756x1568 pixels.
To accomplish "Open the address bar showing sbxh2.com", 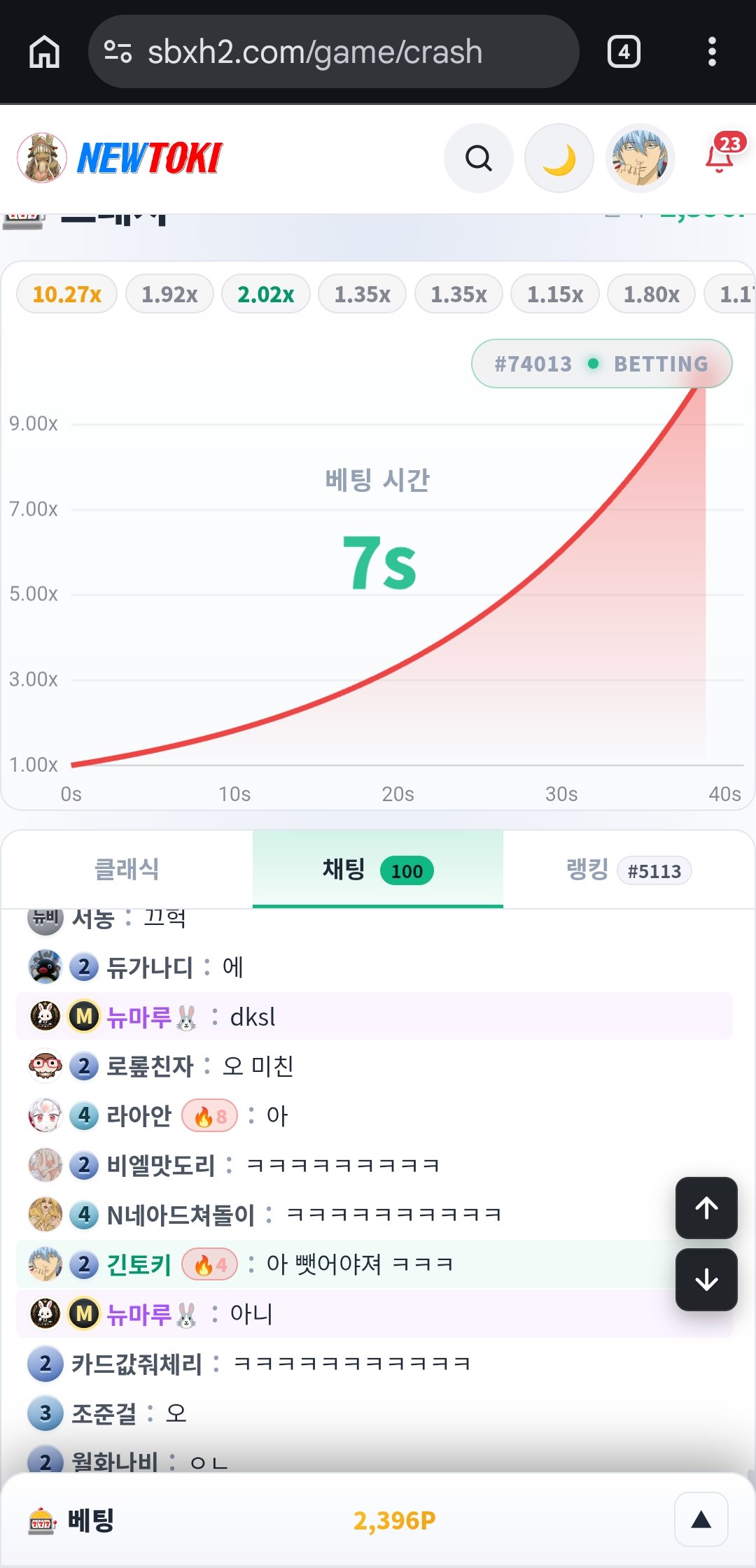I will (333, 52).
